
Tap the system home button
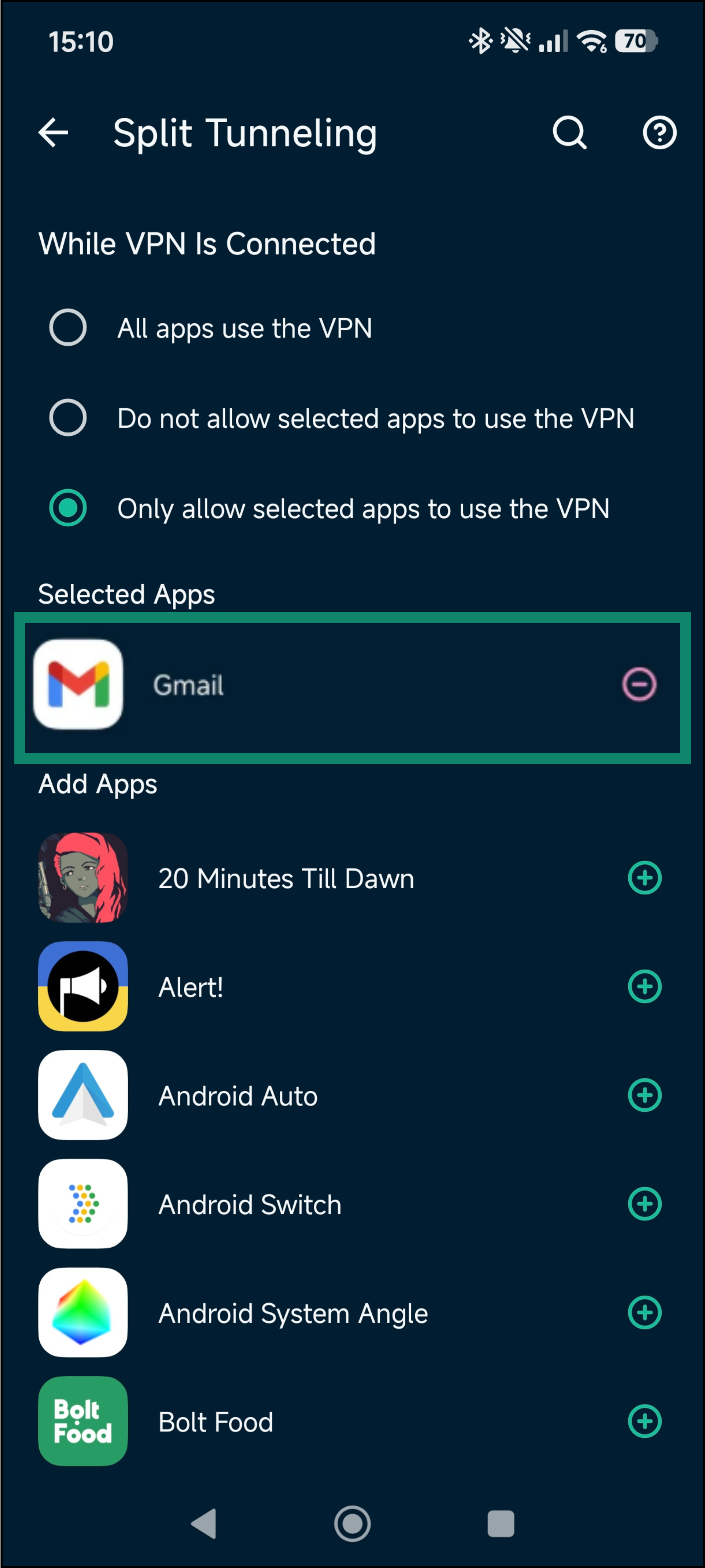352,1523
